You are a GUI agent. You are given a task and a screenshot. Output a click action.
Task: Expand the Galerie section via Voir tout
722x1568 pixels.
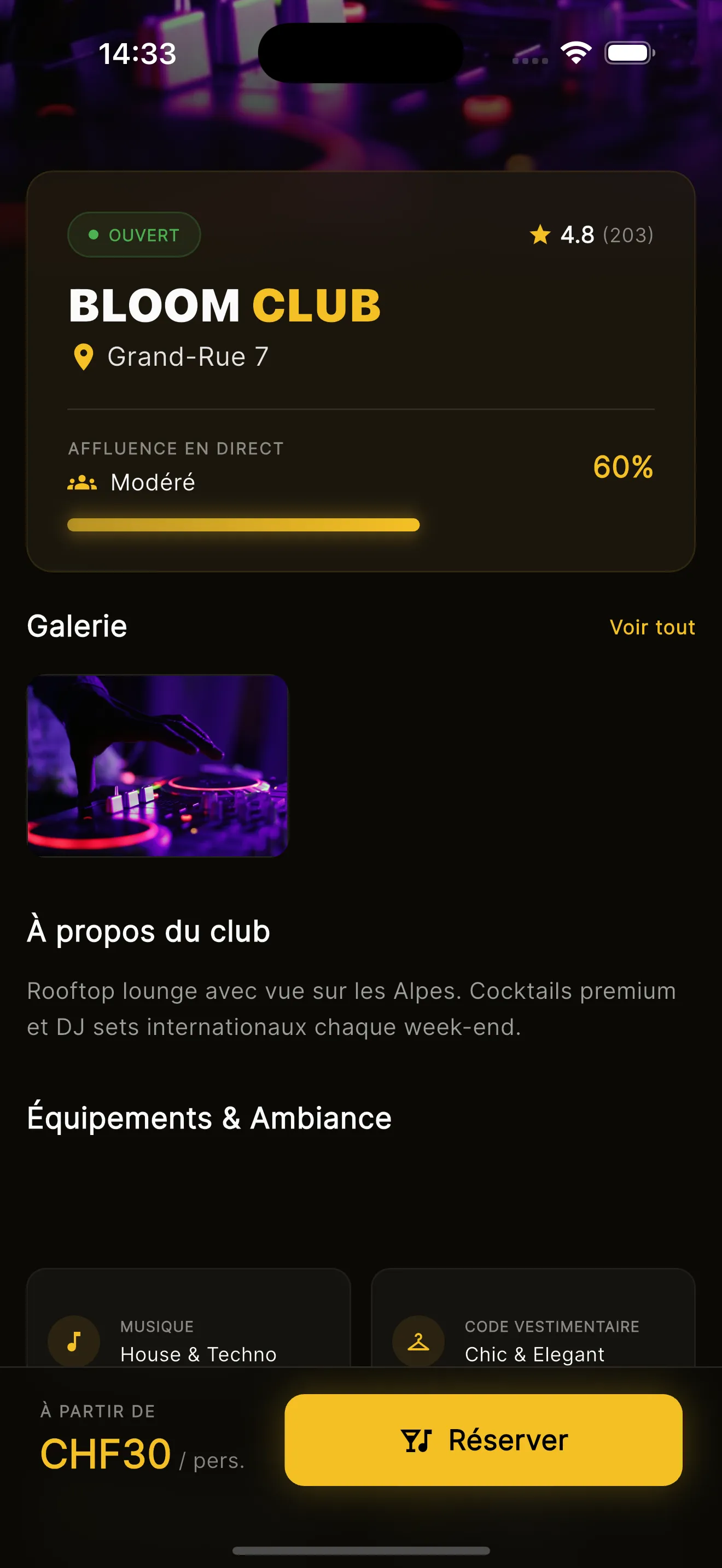point(652,627)
